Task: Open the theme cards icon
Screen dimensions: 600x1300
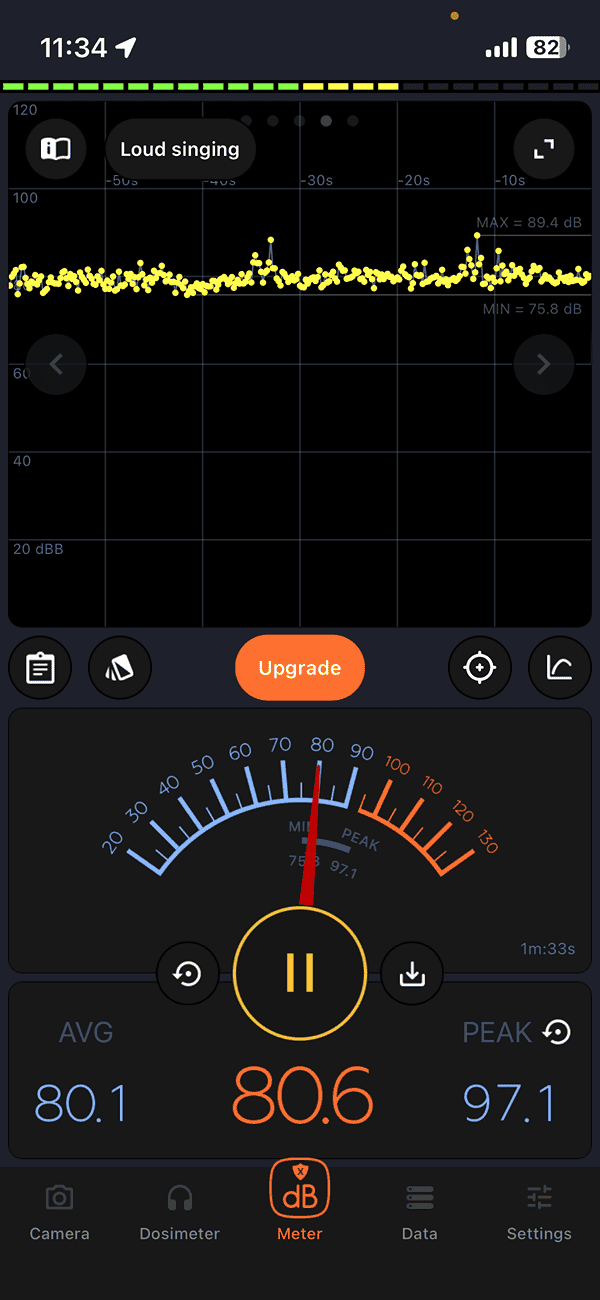Action: click(x=120, y=668)
